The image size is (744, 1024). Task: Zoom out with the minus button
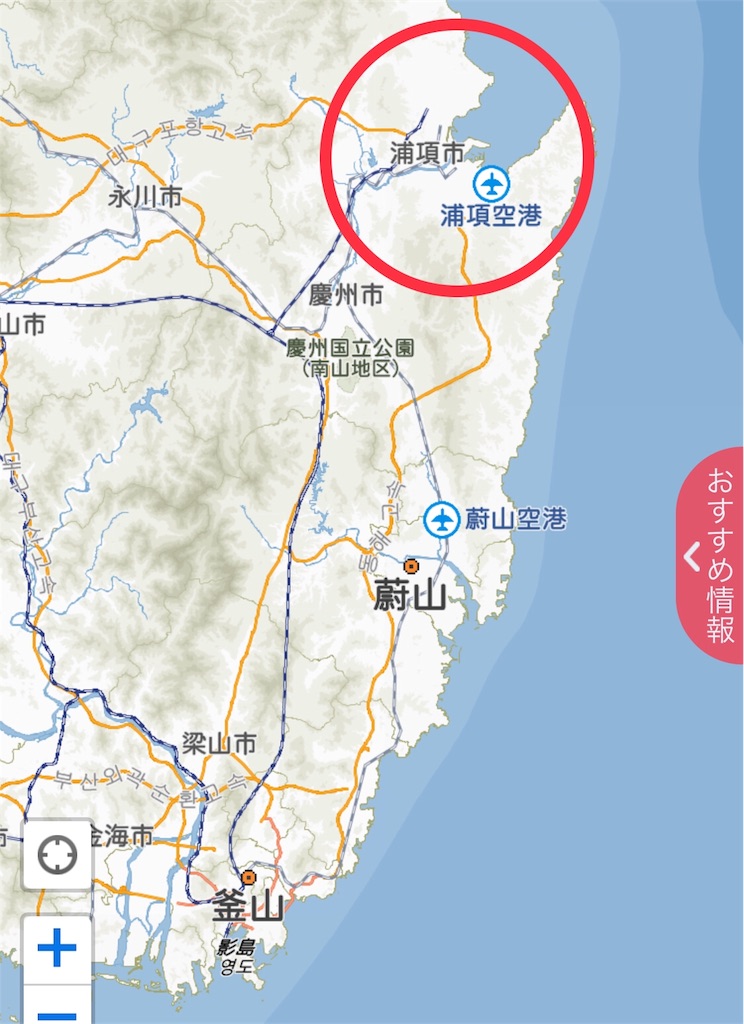click(57, 1010)
